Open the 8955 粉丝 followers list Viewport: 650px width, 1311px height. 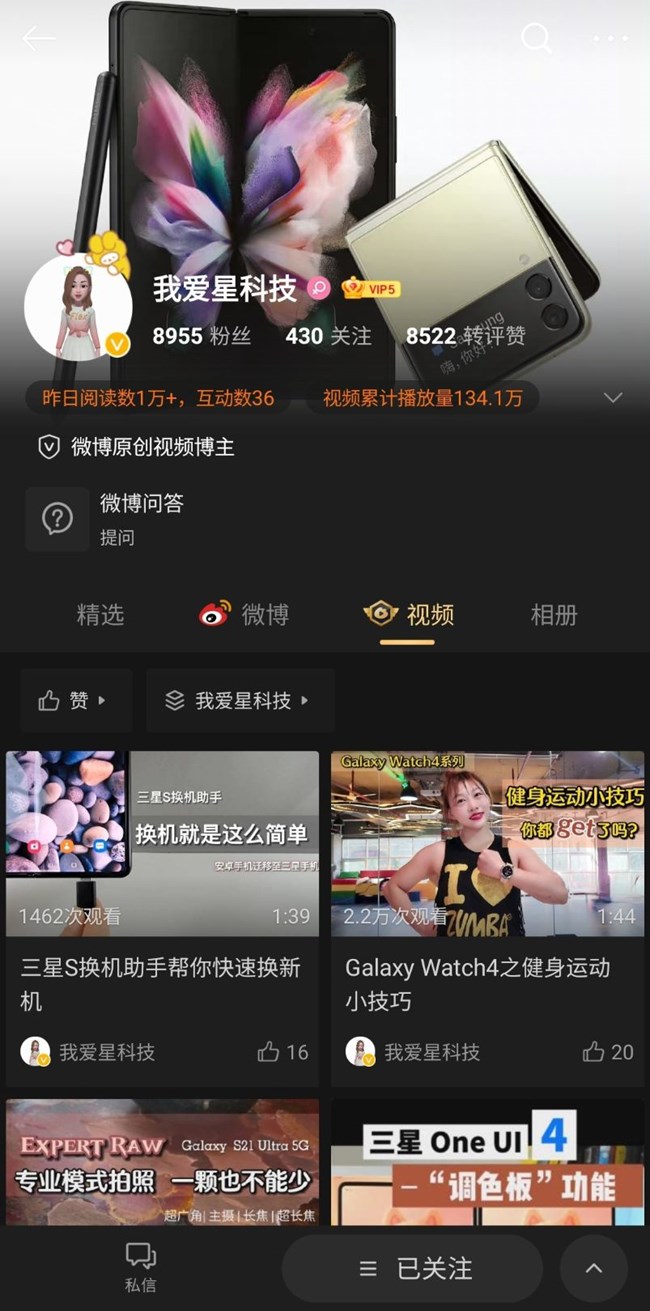(201, 337)
